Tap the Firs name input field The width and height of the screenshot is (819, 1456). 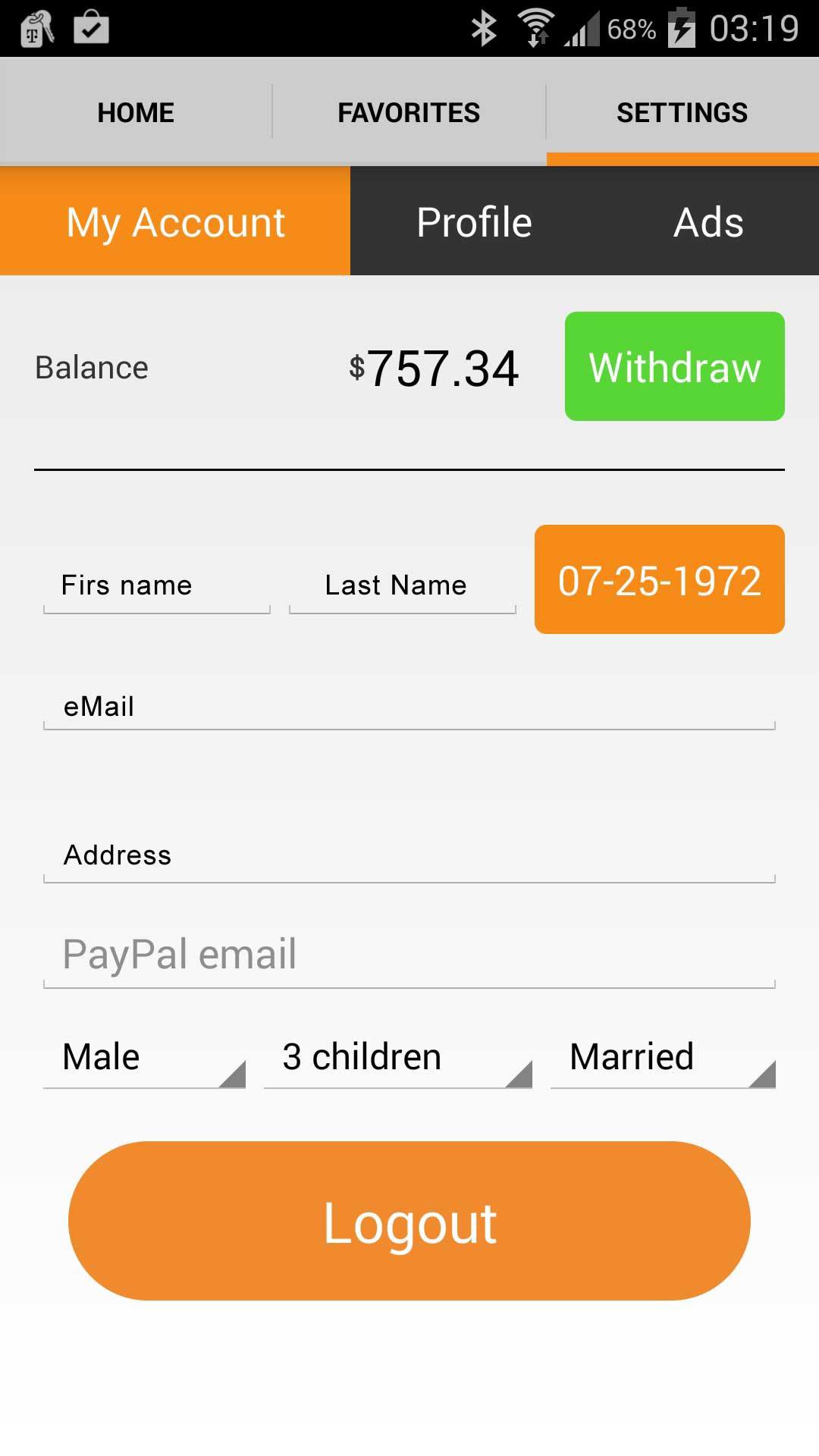[155, 585]
